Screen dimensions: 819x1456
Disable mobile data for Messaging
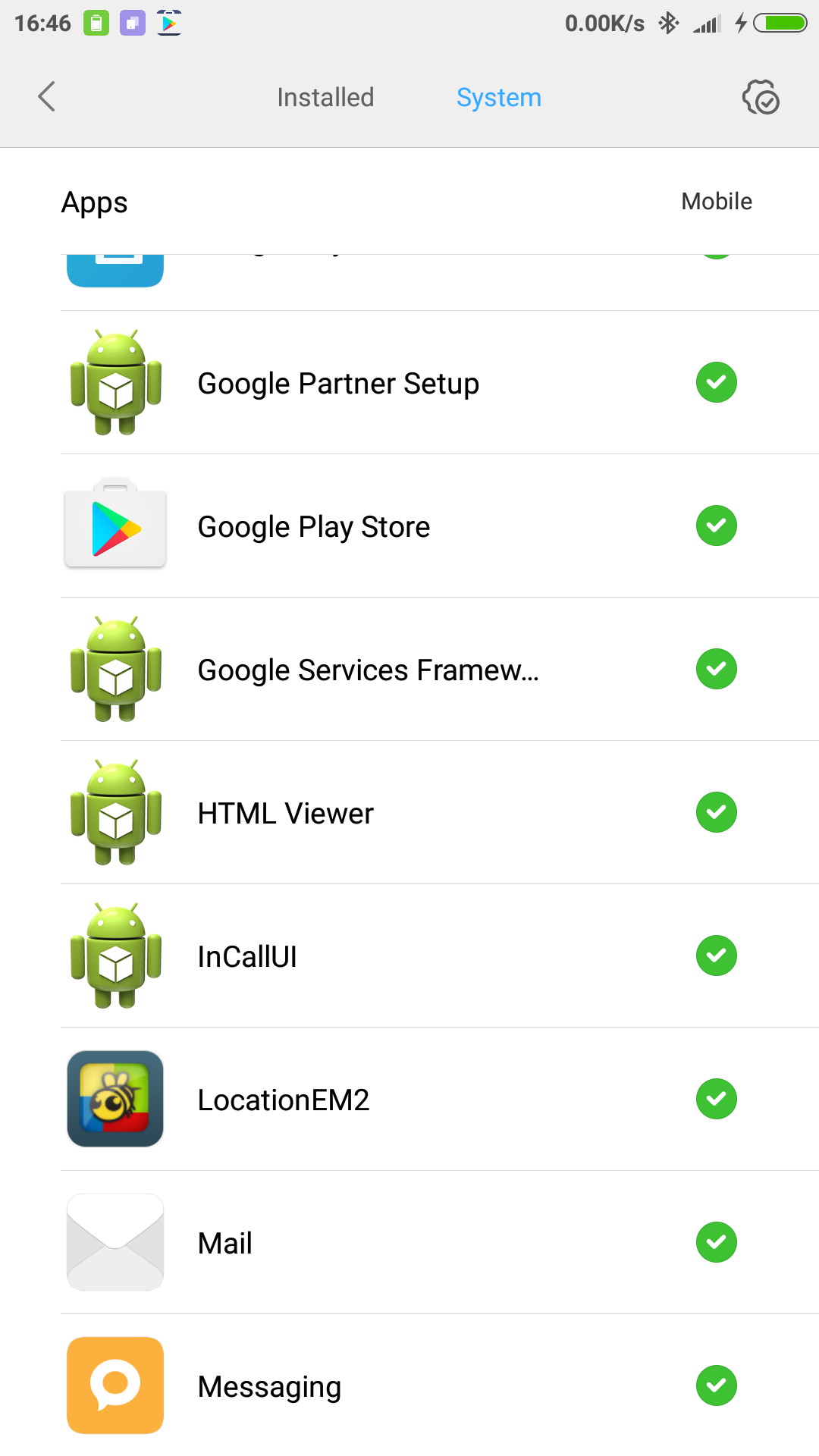(717, 1385)
